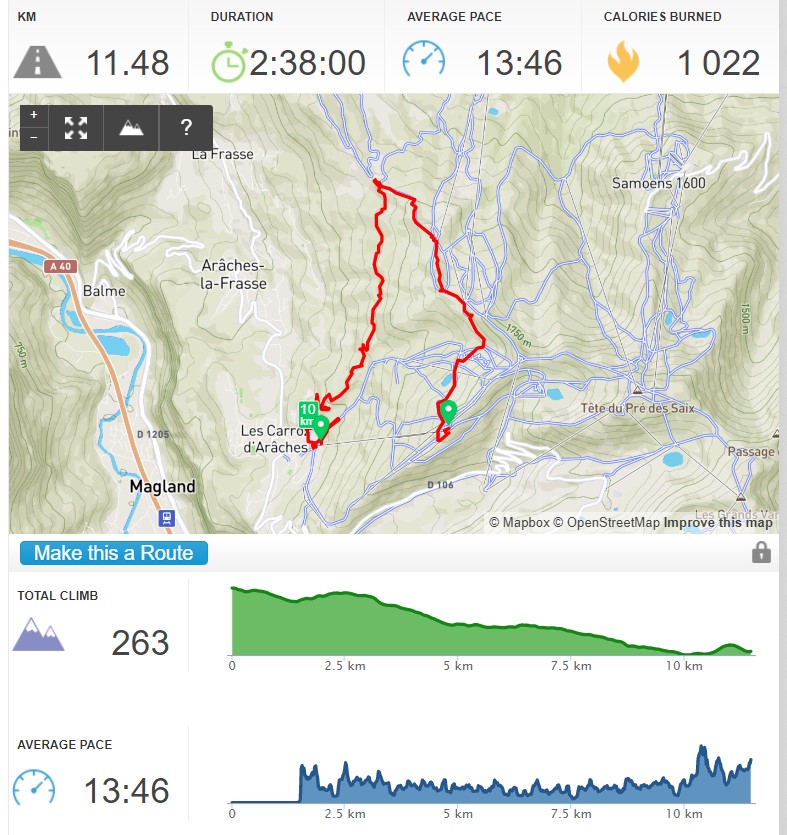This screenshot has width=787, height=835.
Task: Tap the 10 km route marker
Action: tap(308, 413)
